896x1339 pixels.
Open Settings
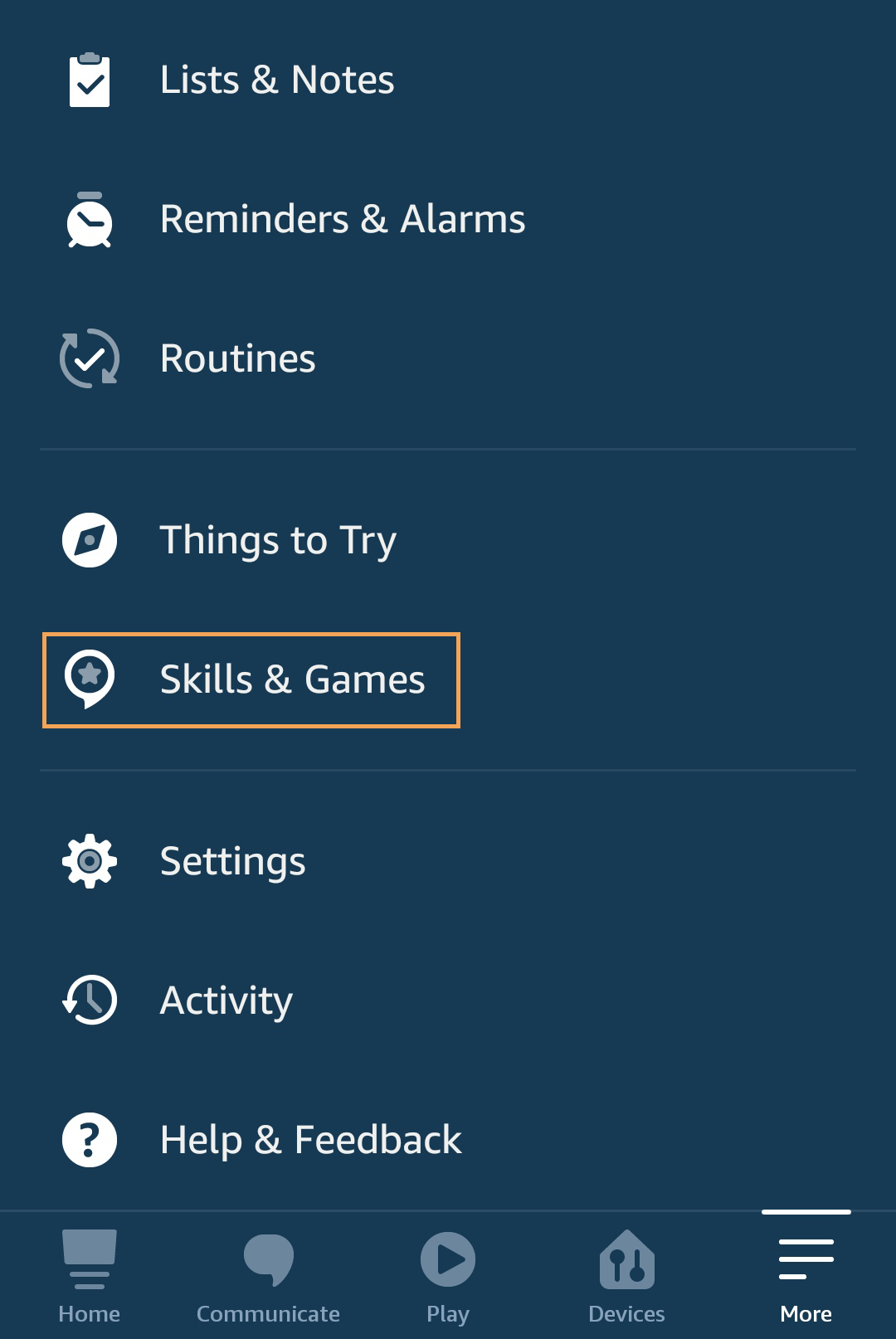pos(232,861)
